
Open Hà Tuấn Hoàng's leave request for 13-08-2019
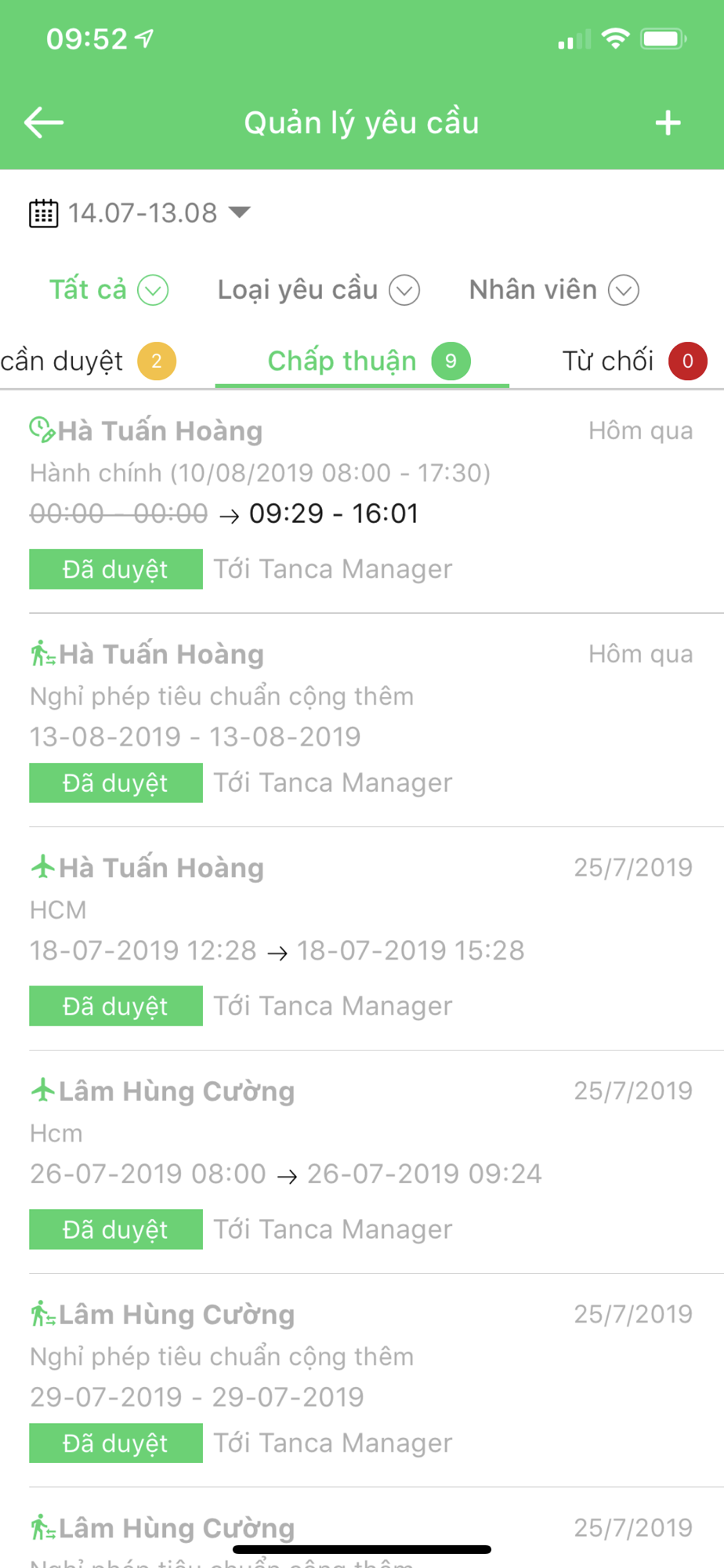(362, 720)
